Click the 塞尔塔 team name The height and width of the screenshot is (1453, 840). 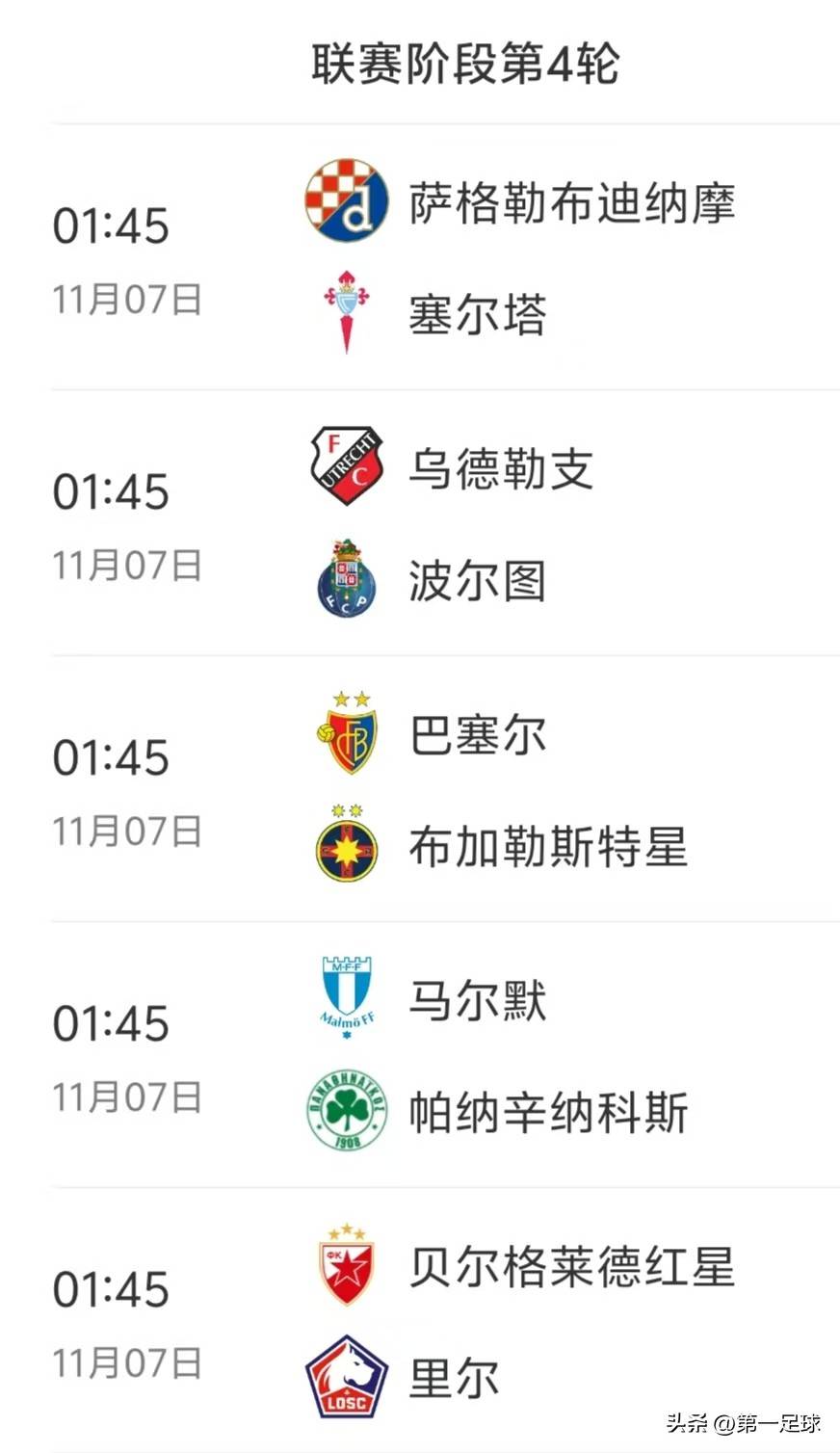pyautogui.click(x=477, y=315)
